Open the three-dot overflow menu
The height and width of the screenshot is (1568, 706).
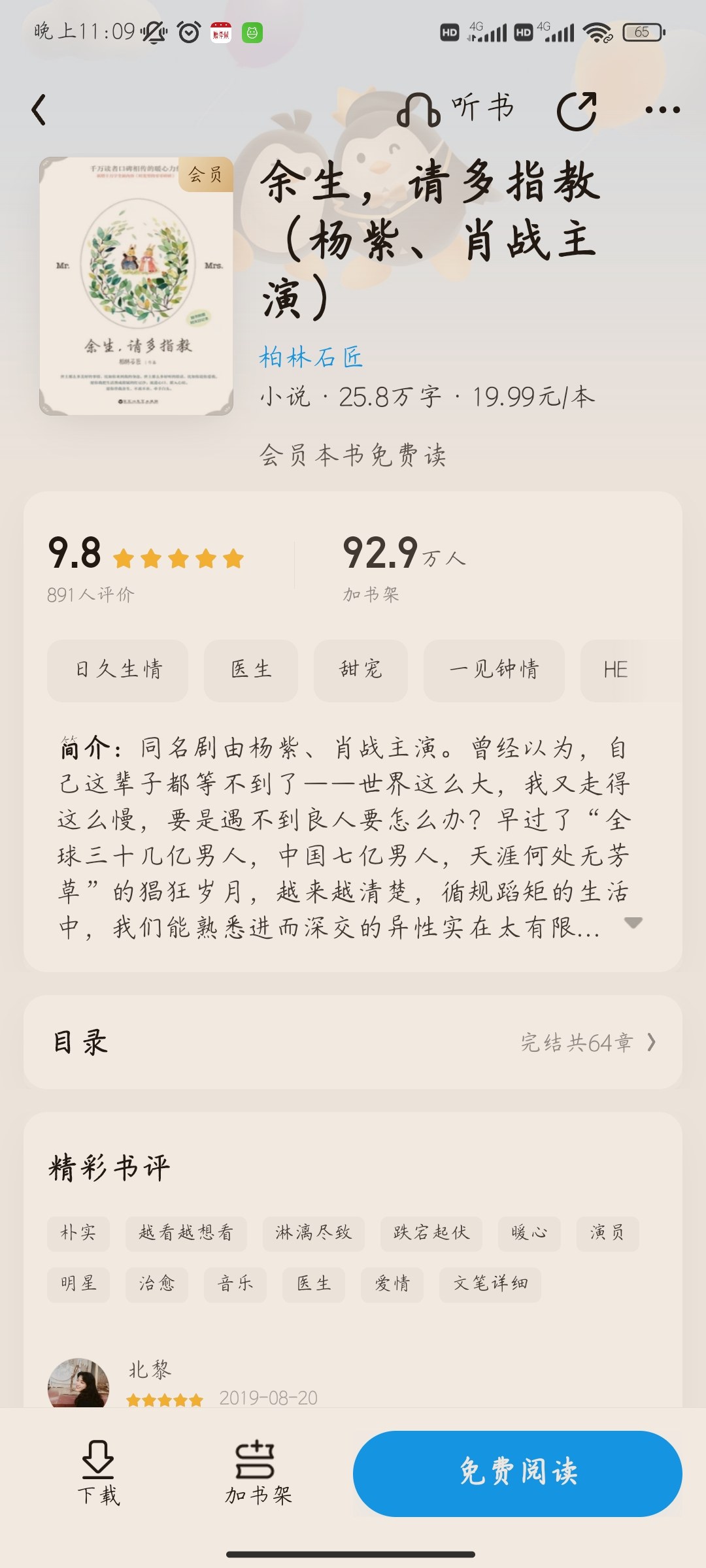click(x=662, y=110)
